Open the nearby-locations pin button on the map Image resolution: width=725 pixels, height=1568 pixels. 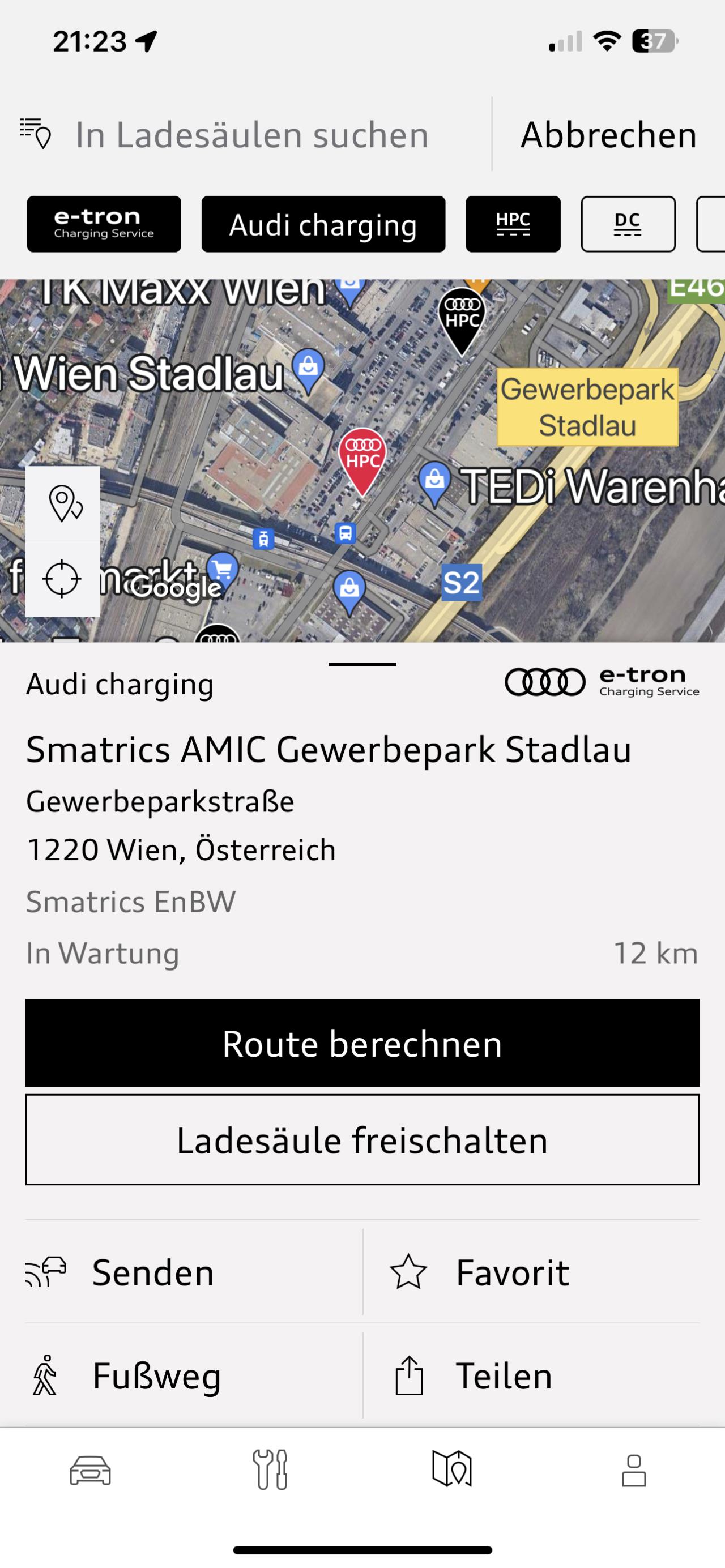click(63, 504)
